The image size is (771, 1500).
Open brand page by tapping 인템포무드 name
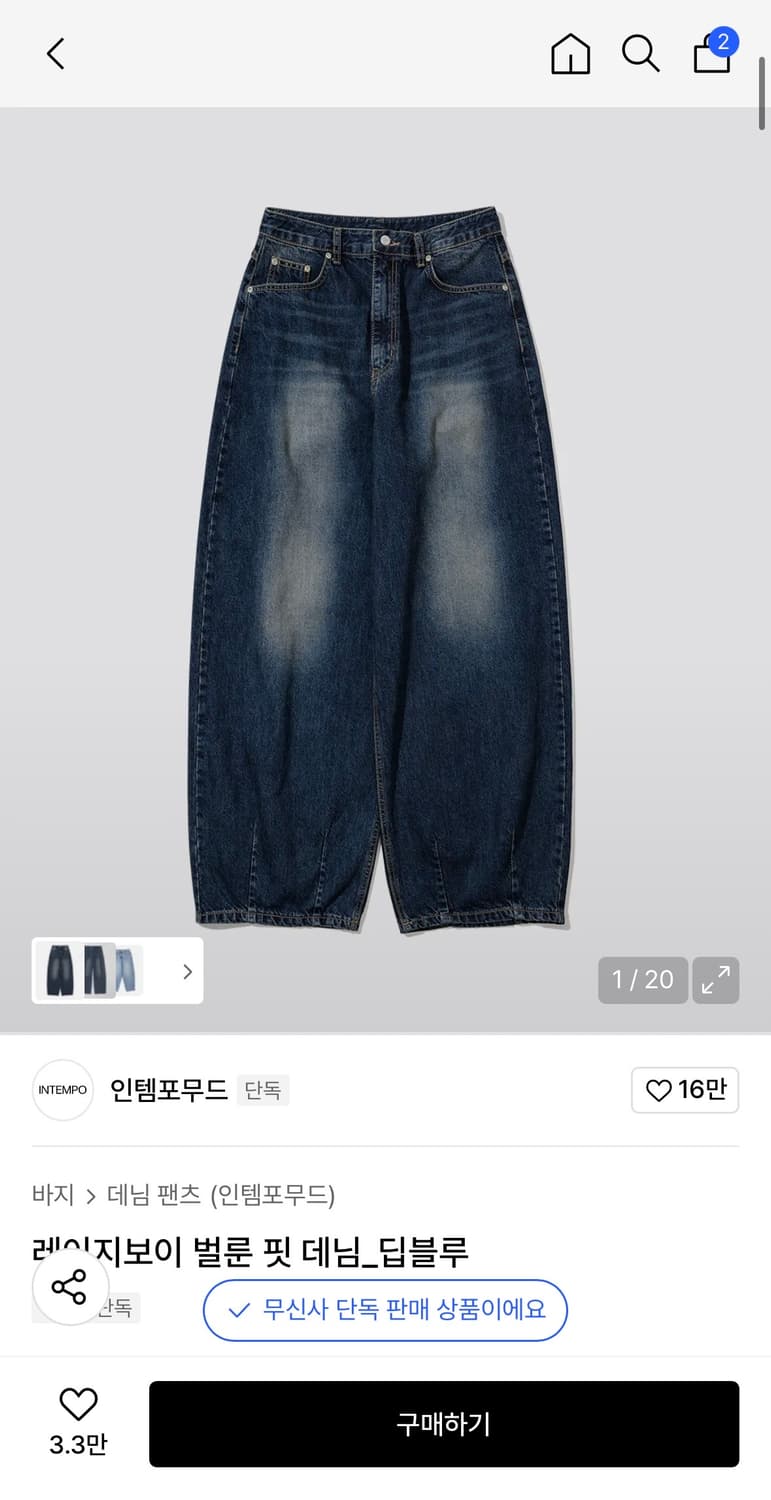[169, 1090]
